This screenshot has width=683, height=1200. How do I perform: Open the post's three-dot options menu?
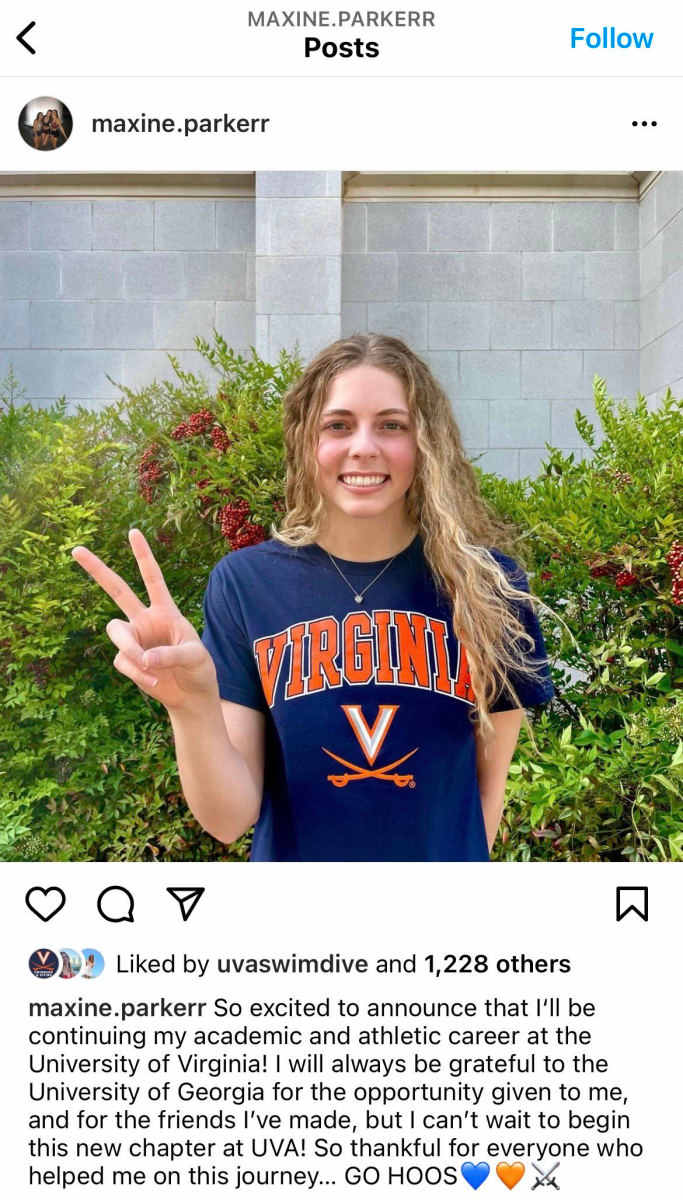(644, 124)
